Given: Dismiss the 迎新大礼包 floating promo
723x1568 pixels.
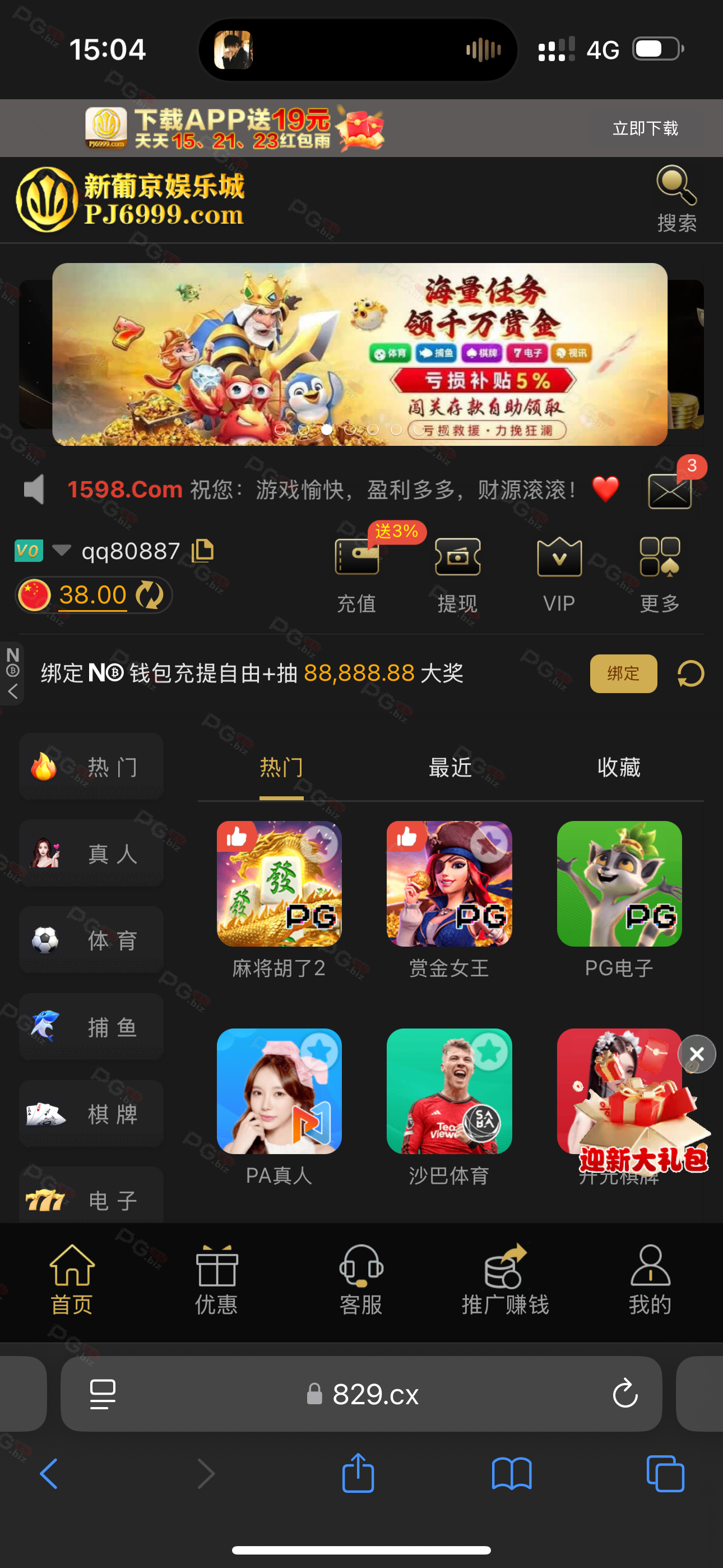Looking at the screenshot, I should tap(697, 1054).
